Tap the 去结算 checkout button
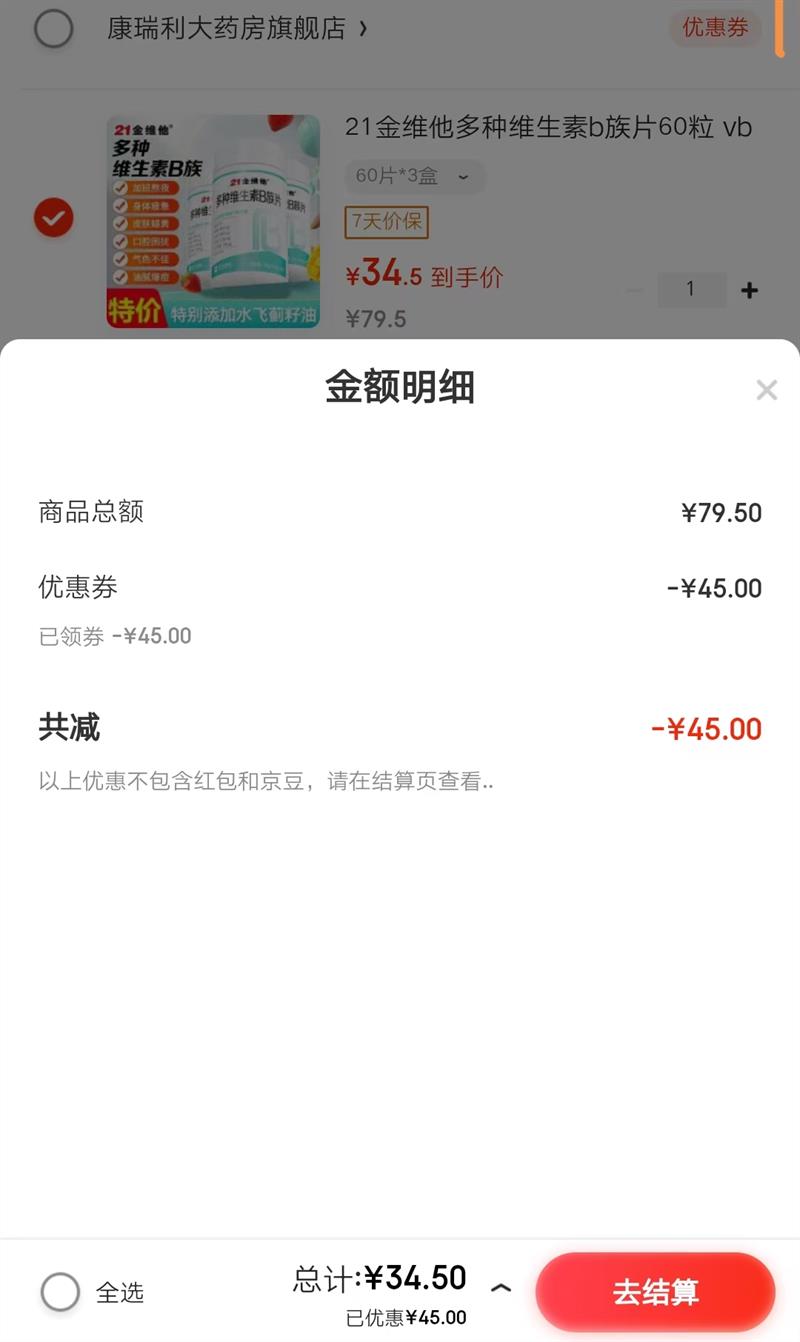Viewport: 800px width, 1342px height. click(x=655, y=1292)
